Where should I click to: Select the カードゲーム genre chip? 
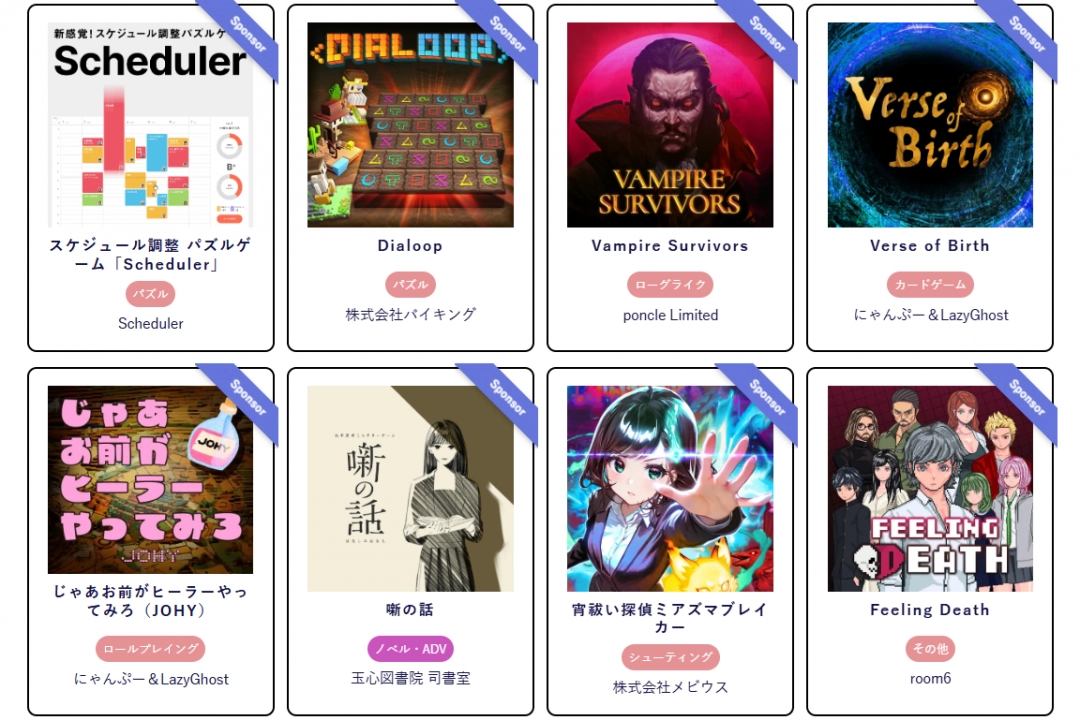pyautogui.click(x=930, y=285)
